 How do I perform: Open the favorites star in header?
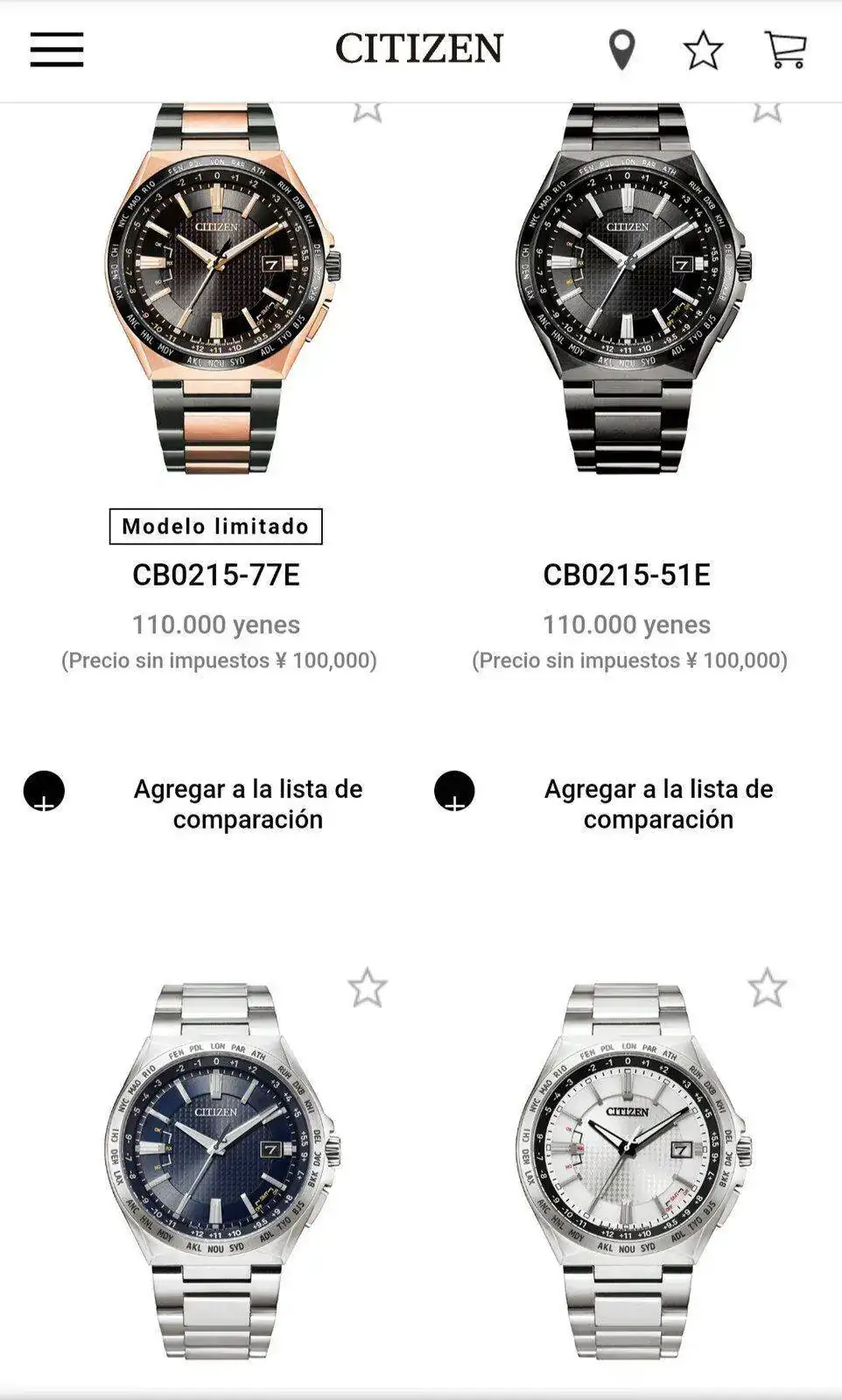click(703, 50)
